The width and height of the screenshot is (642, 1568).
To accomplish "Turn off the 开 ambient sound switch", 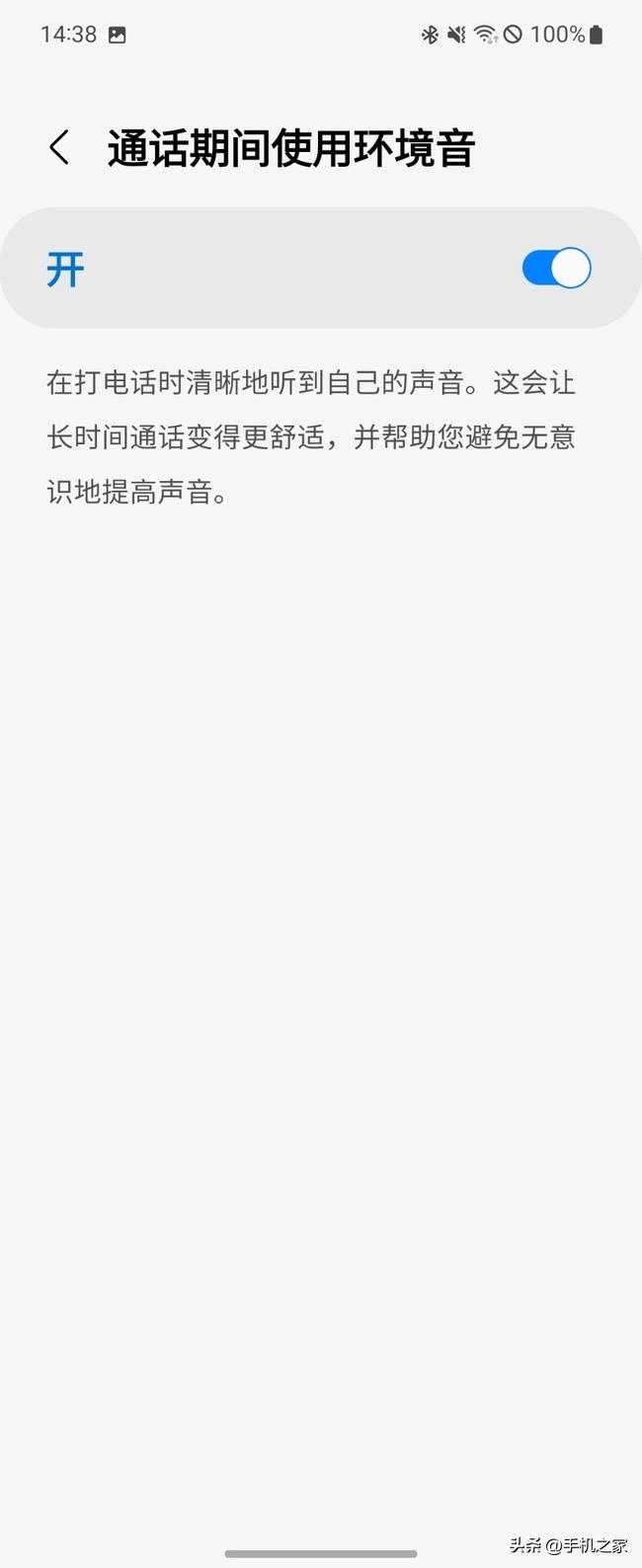I will (x=556, y=269).
